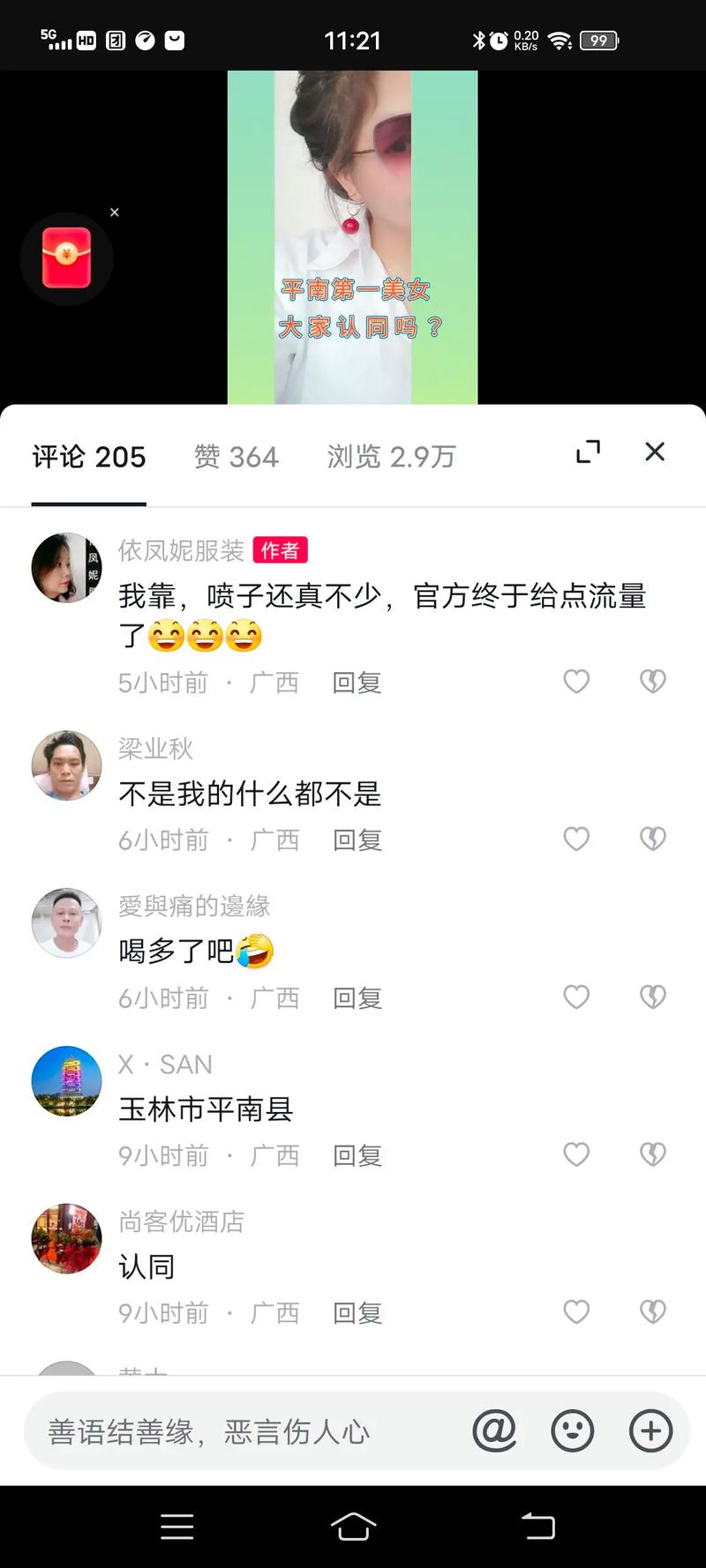706x1568 pixels.
Task: Expand the comment panel to fullscreen
Action: point(588,452)
